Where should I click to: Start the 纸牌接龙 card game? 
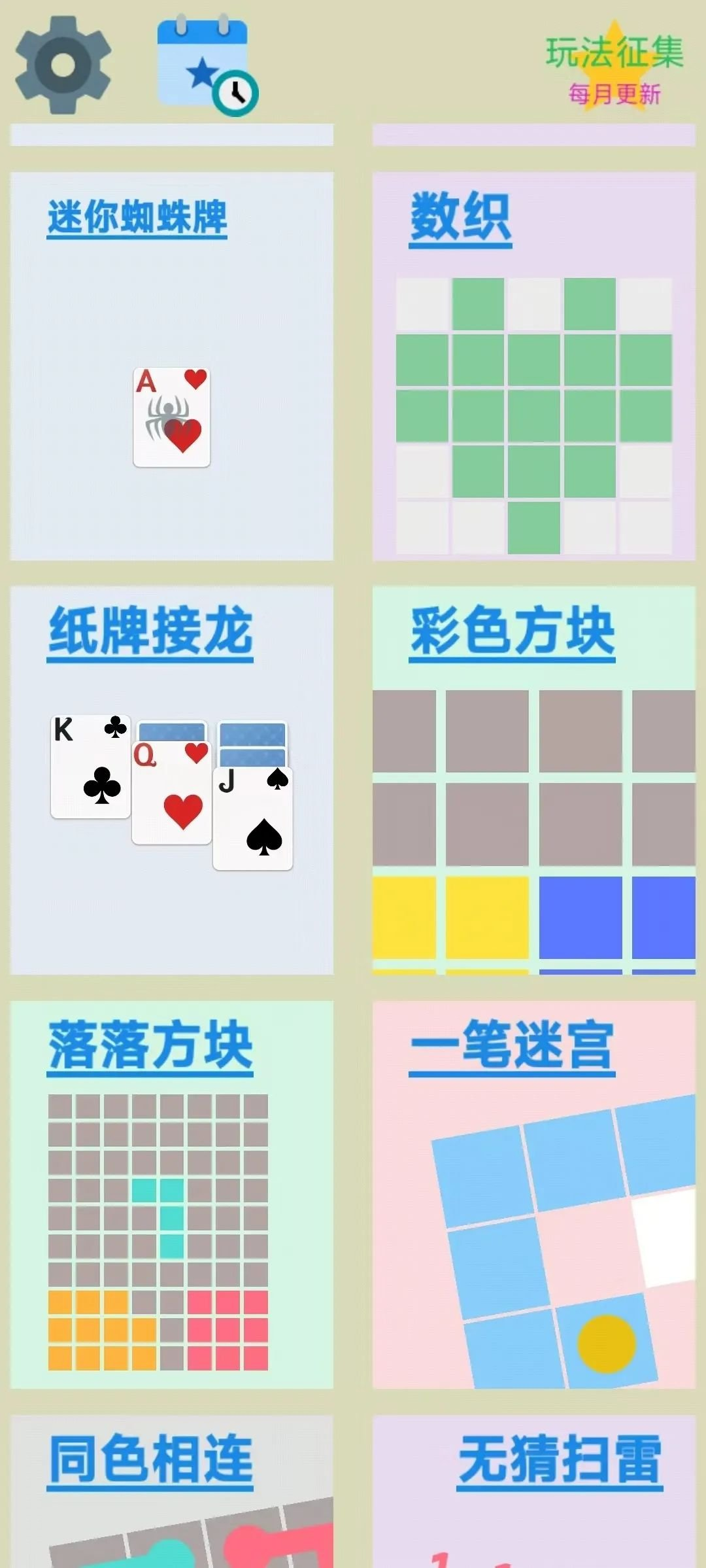pos(171,780)
